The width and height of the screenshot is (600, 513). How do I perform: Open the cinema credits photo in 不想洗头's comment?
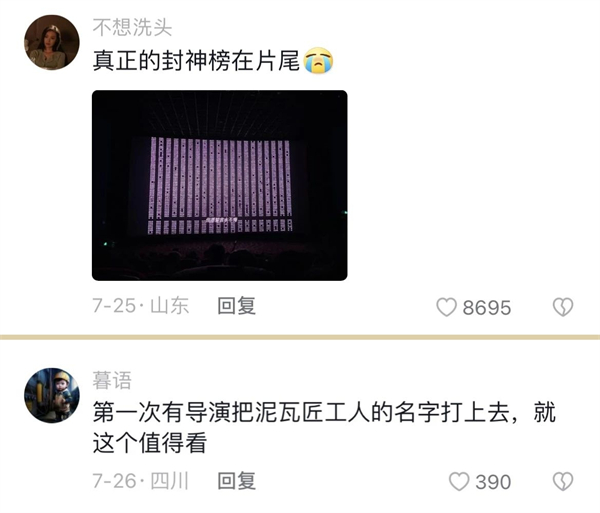219,185
